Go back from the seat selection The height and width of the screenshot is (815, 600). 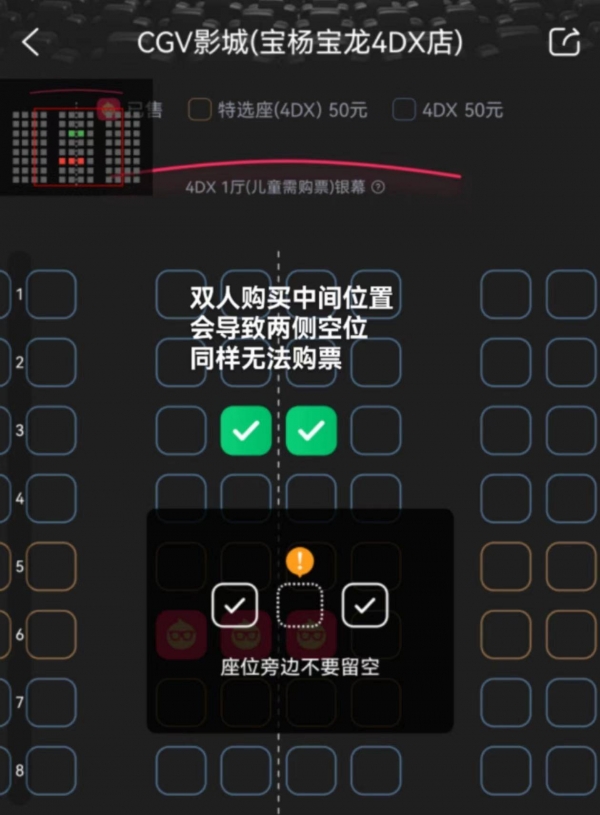coord(31,42)
